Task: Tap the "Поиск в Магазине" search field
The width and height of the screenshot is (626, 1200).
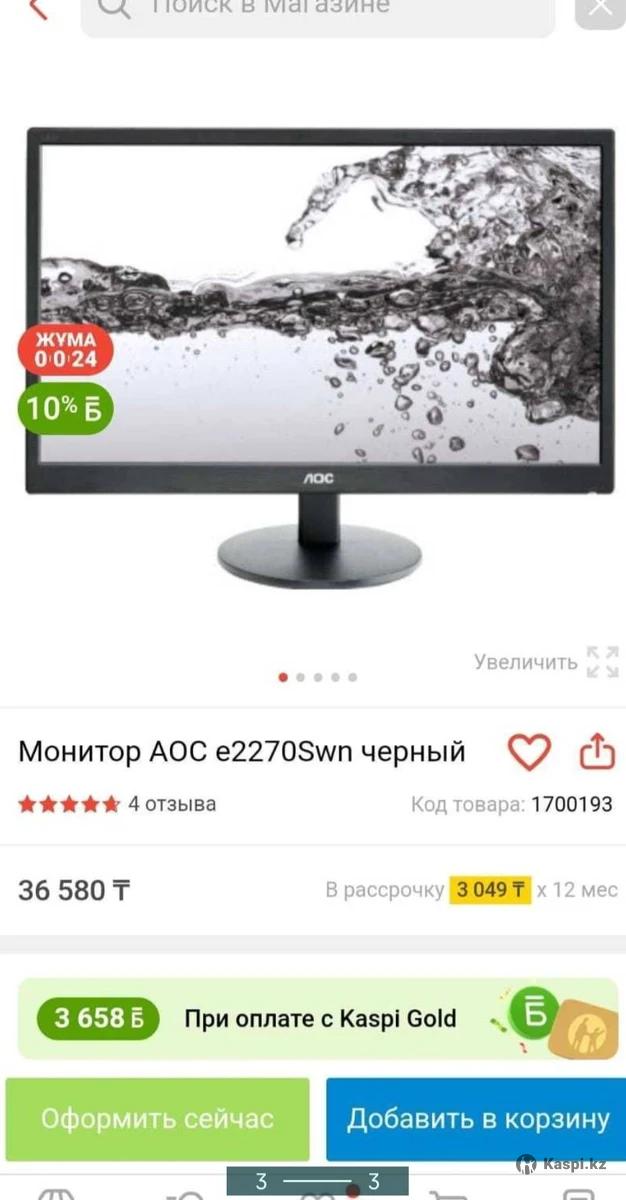Action: click(x=317, y=10)
